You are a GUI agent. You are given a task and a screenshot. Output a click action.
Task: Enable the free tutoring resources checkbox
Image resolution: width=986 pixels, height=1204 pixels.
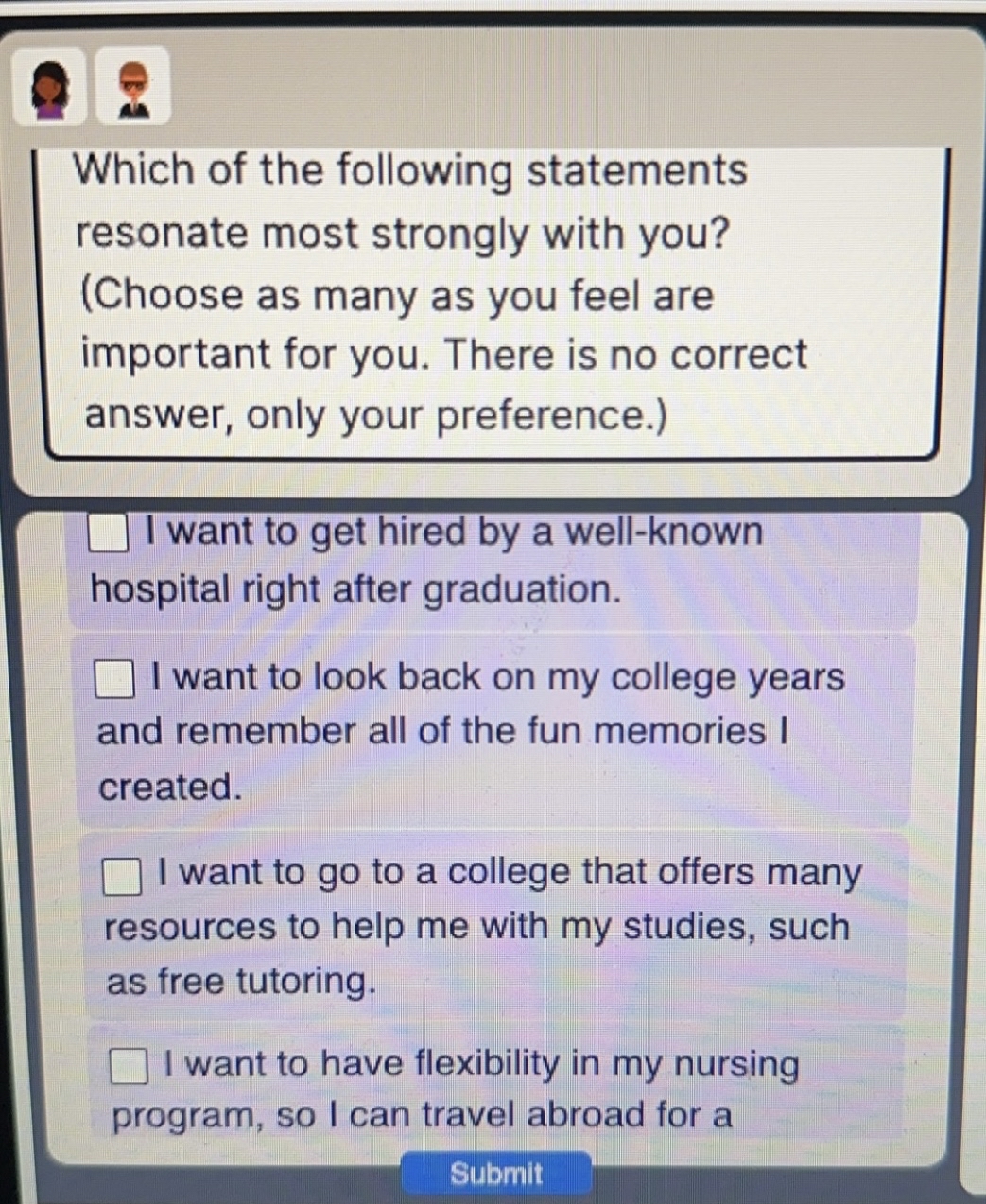124,875
